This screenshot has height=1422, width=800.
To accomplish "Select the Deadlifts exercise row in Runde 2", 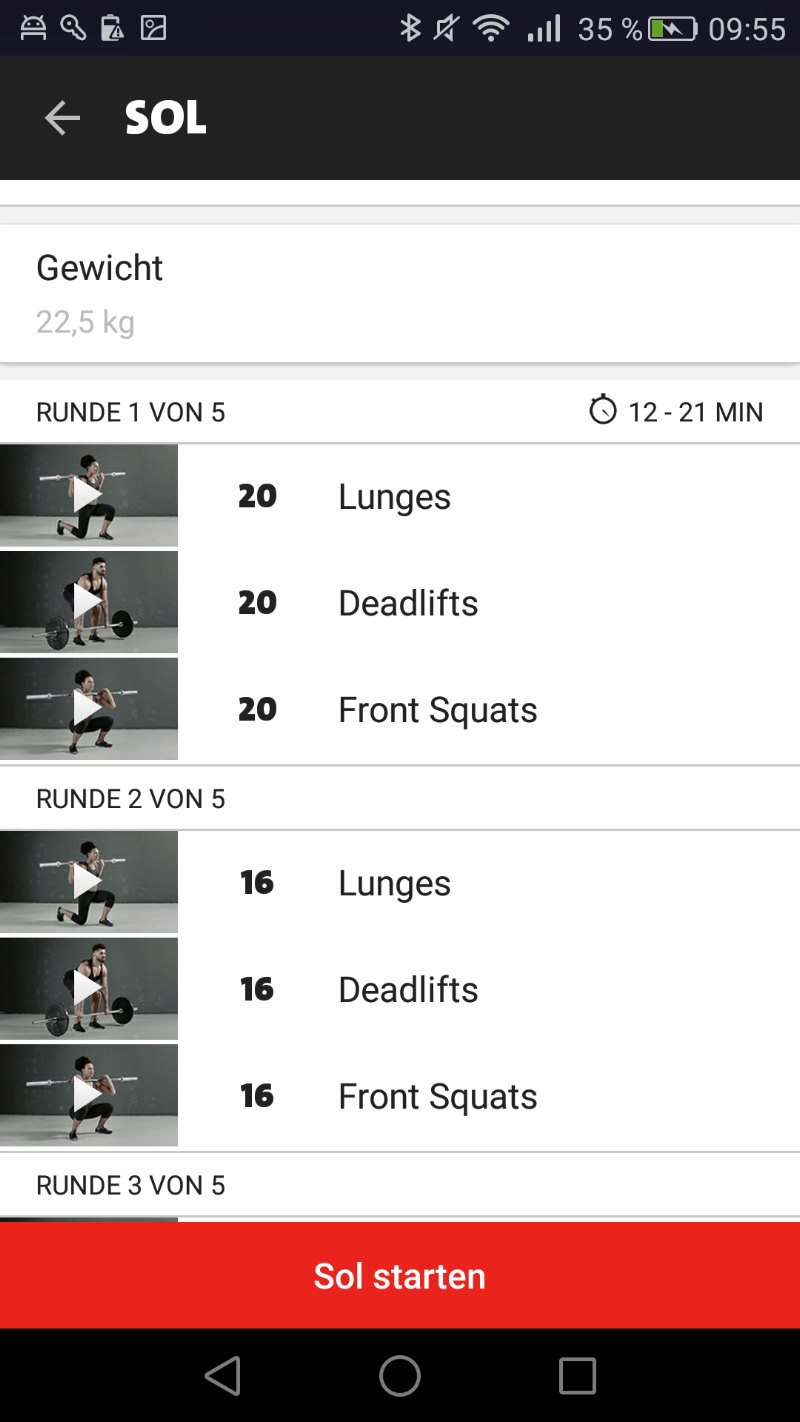I will (x=407, y=988).
